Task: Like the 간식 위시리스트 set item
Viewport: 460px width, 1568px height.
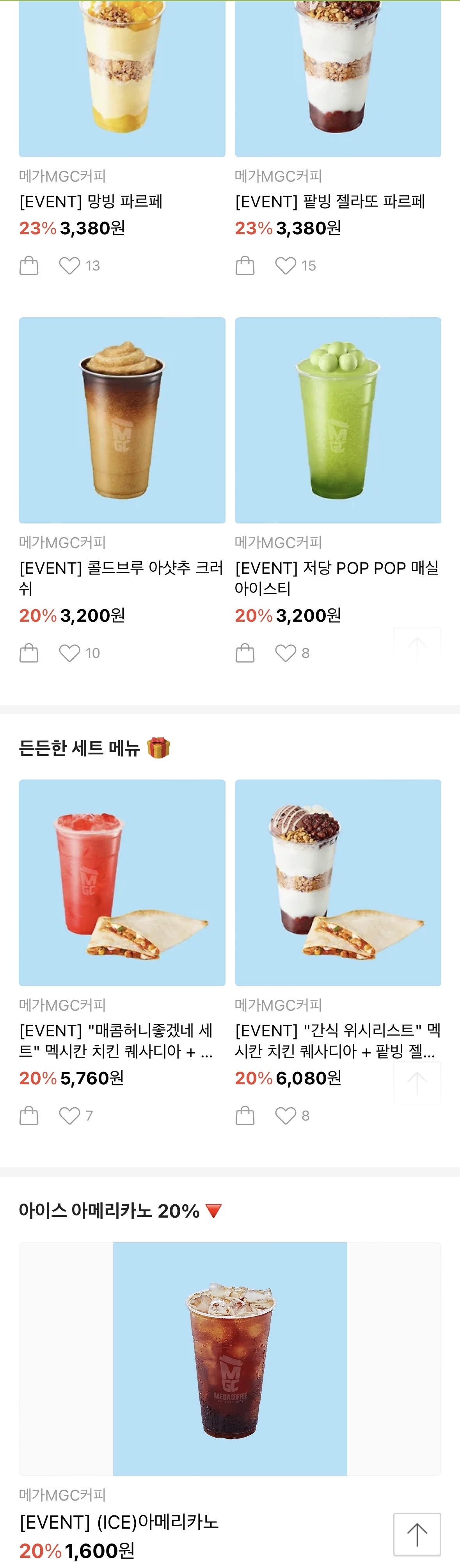Action: tap(285, 1115)
